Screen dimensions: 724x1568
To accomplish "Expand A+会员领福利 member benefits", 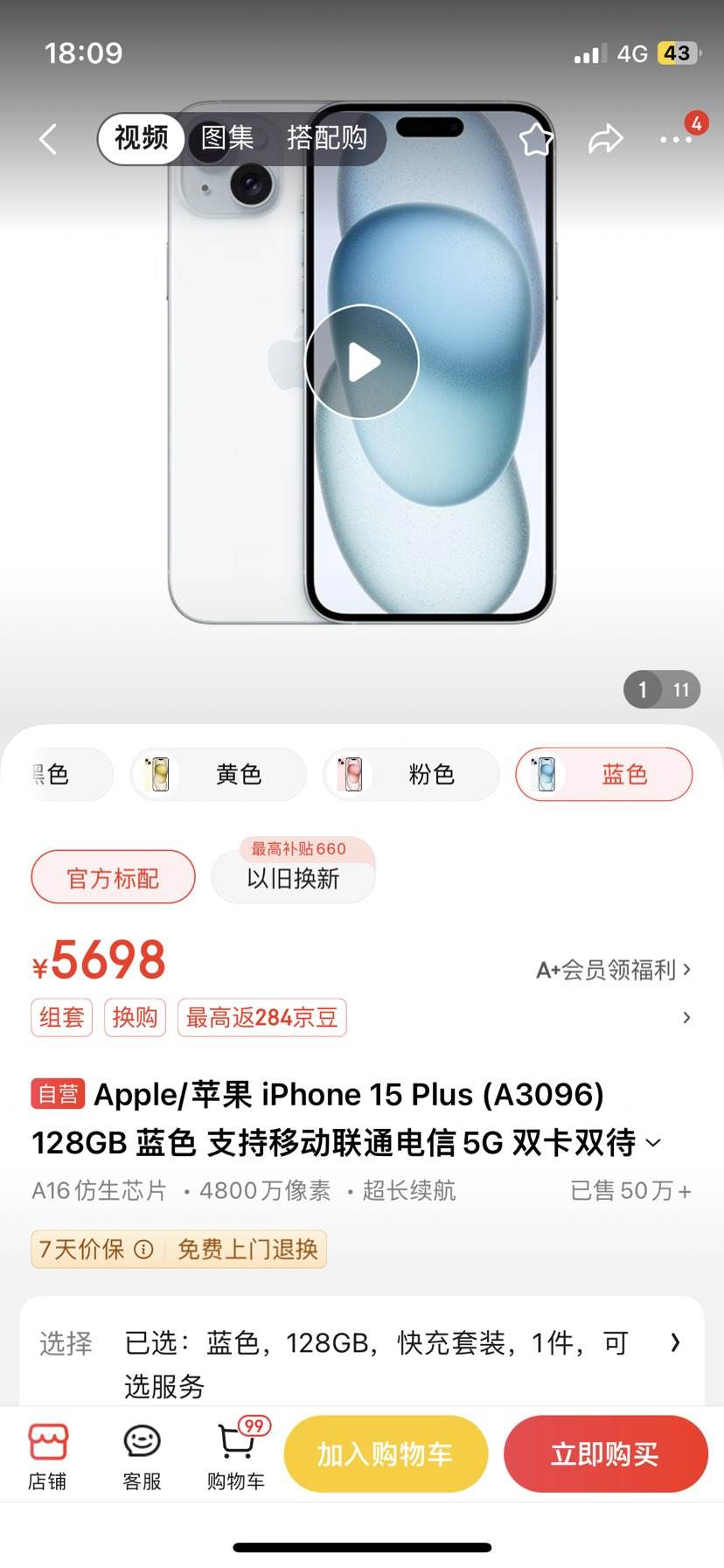I will [612, 969].
